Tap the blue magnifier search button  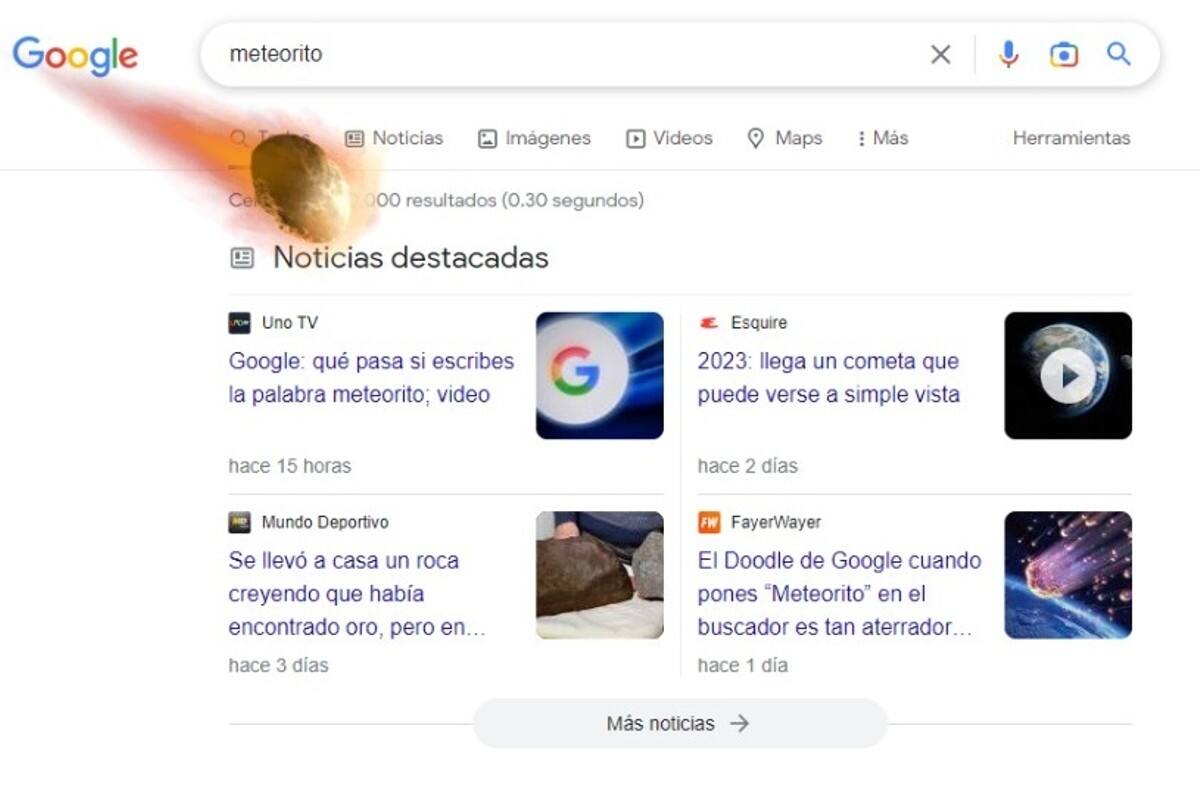tap(1118, 54)
